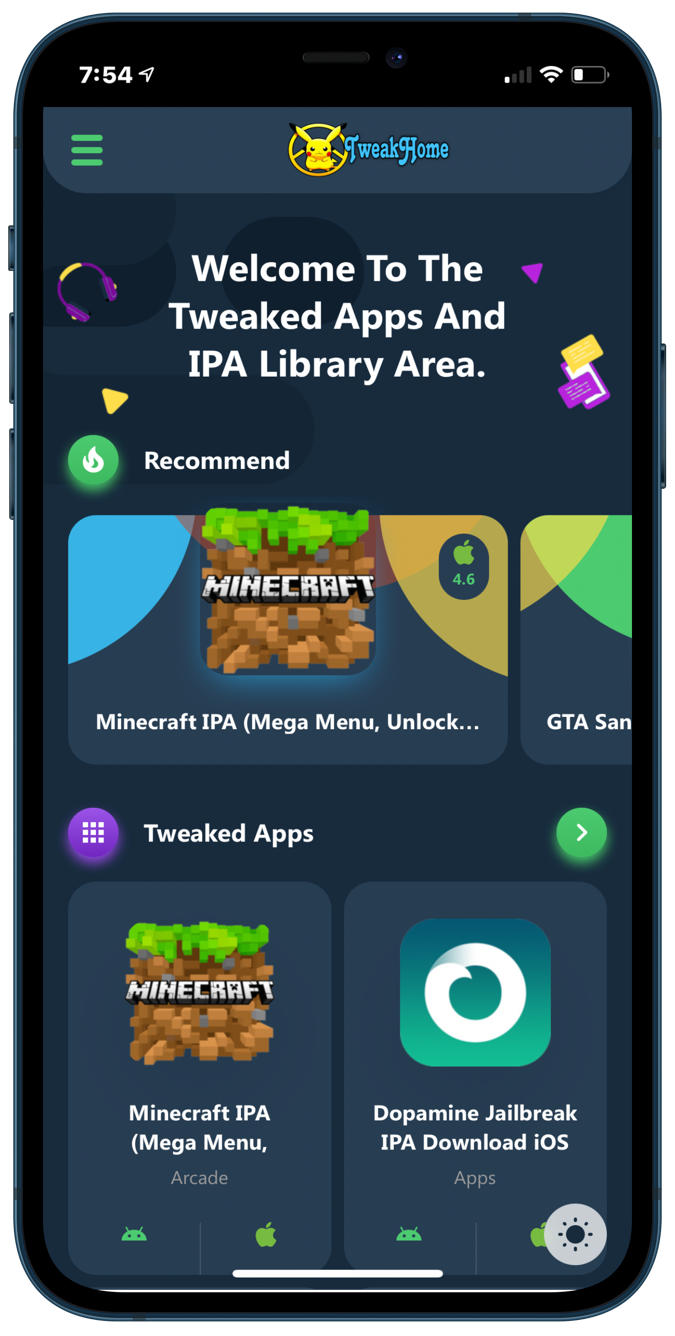Tap the TweakHome logo header

click(368, 150)
